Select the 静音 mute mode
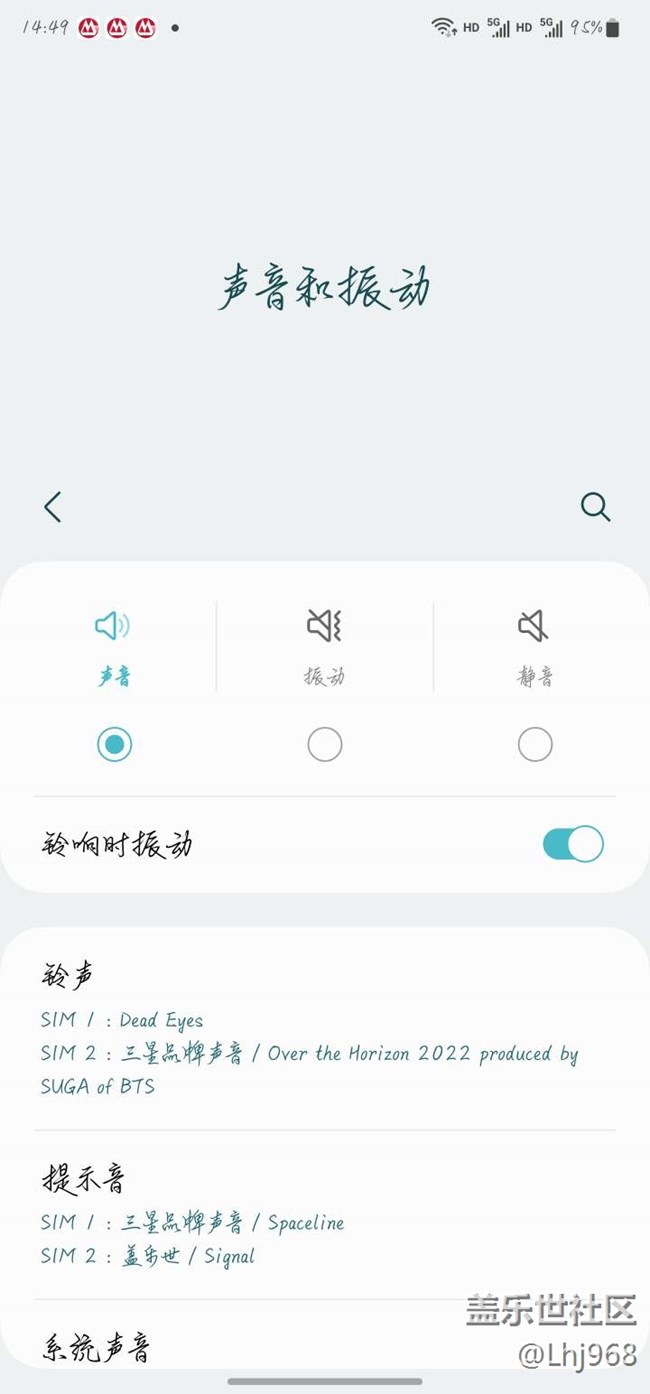This screenshot has height=1394, width=650. pos(535,744)
